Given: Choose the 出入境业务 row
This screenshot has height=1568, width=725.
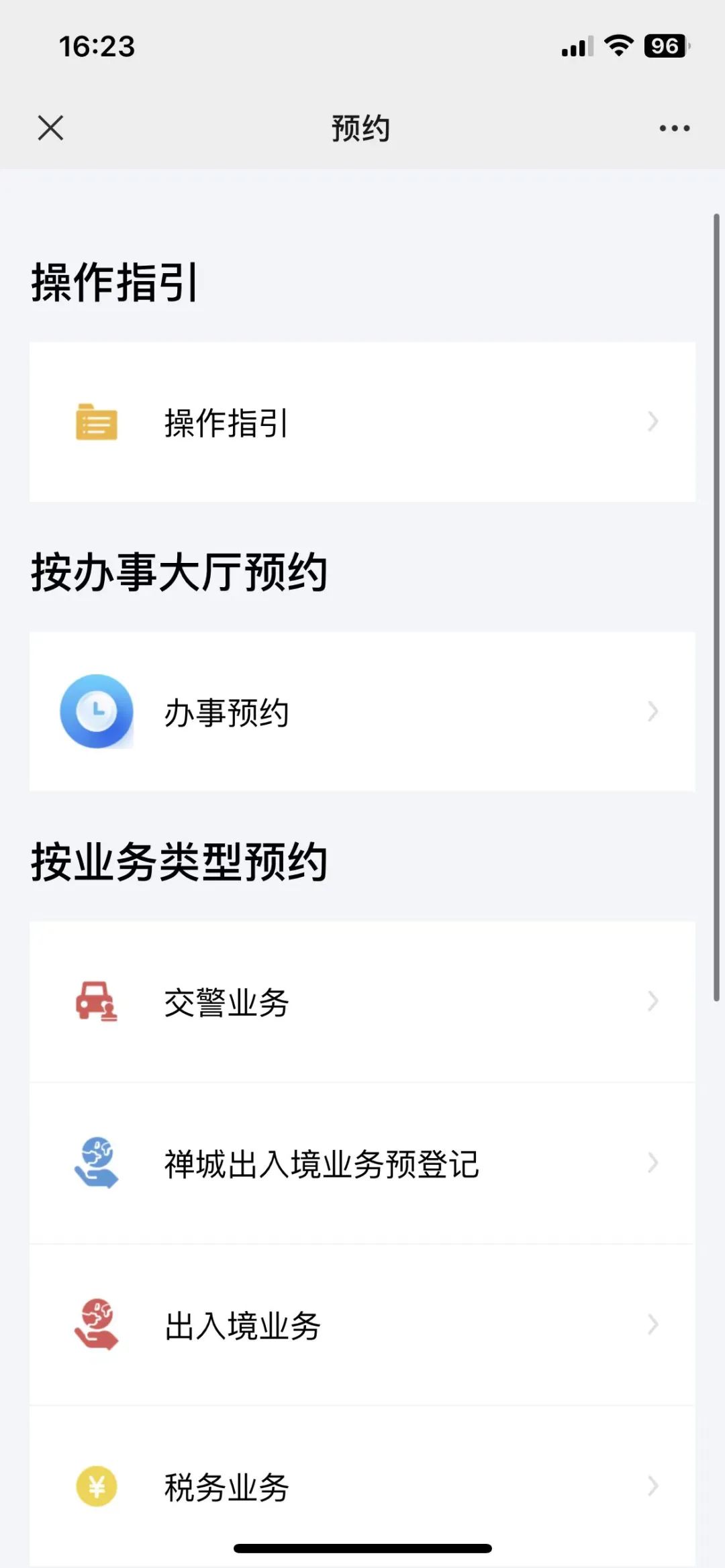Looking at the screenshot, I should point(362,1324).
